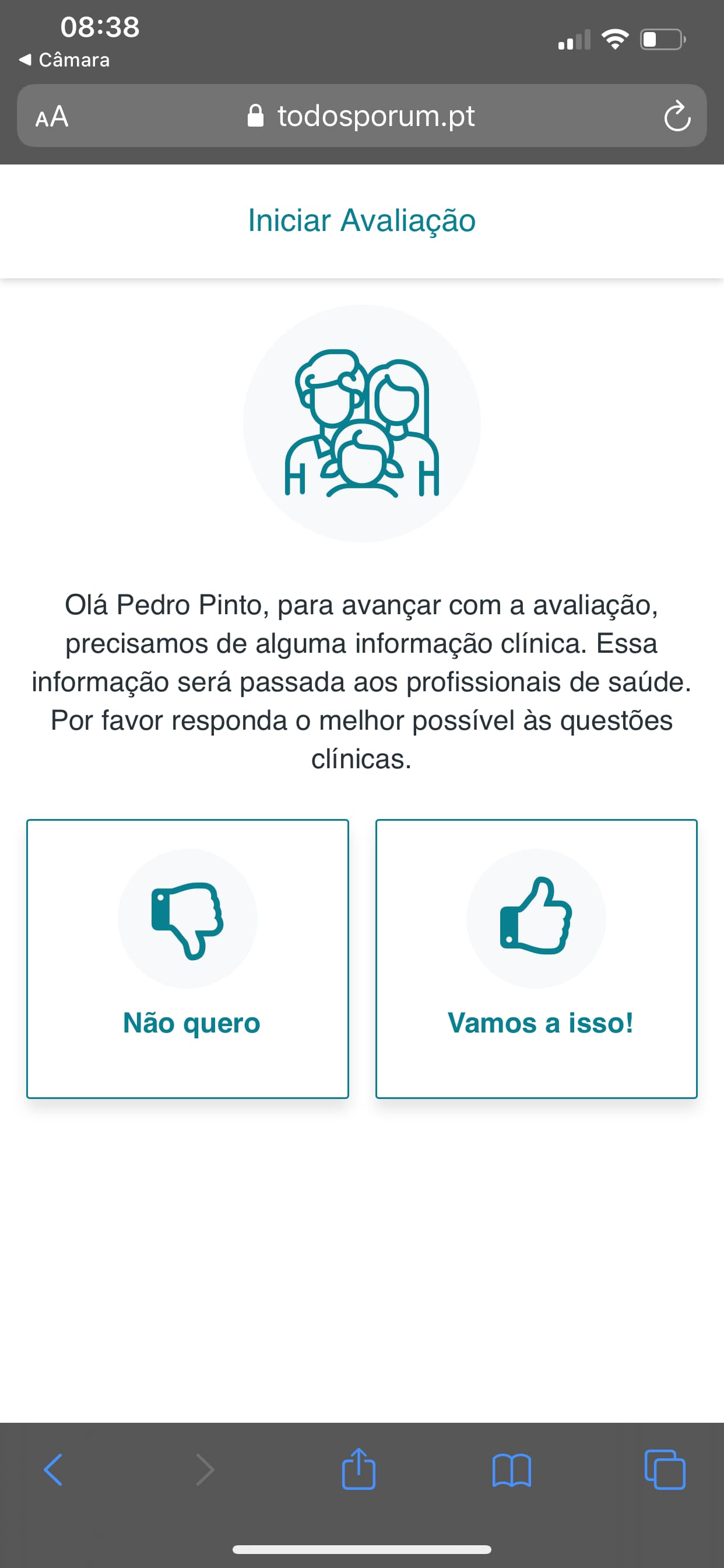
Task: Show all open Safari tabs
Action: click(665, 1470)
